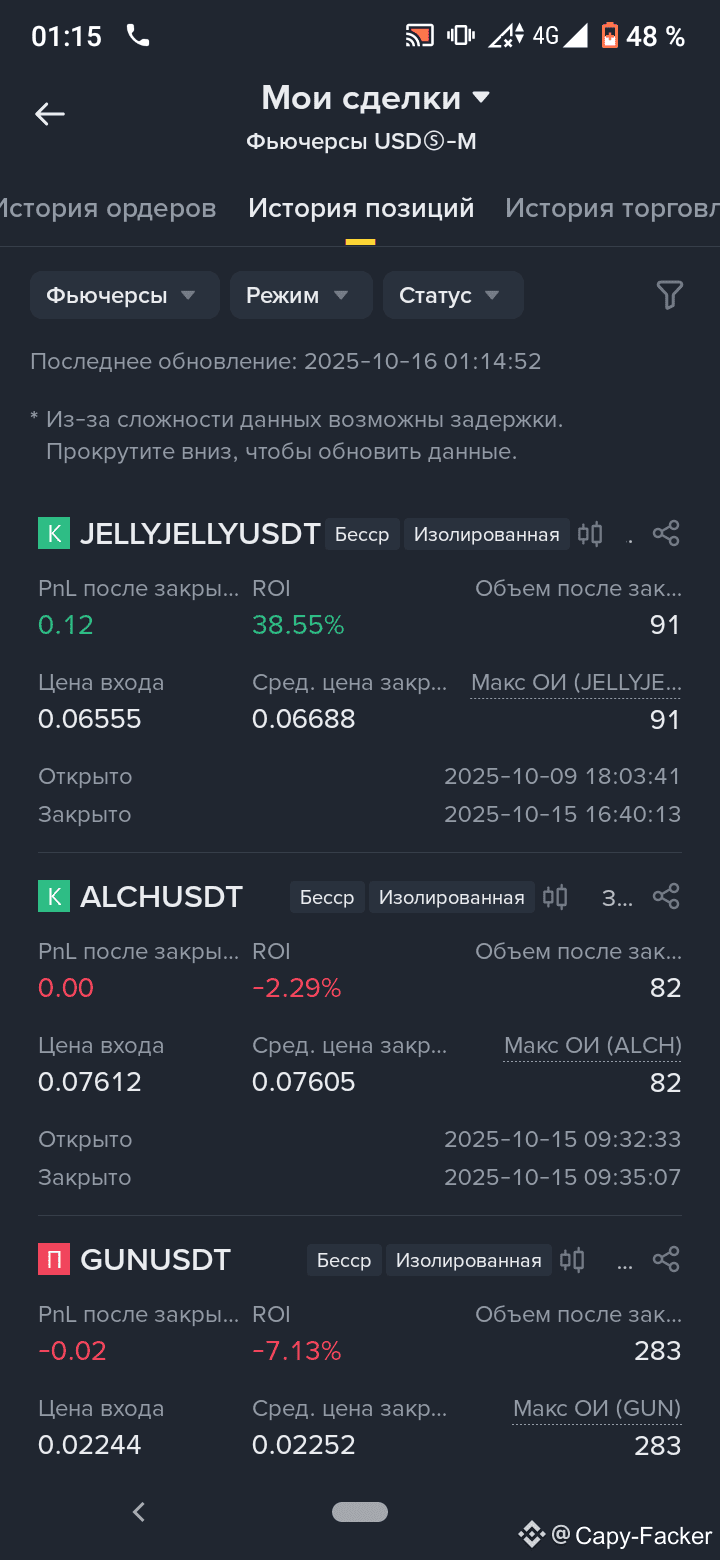The height and width of the screenshot is (1560, 720).
Task: Switch to История ордеров tab
Action: click(x=106, y=208)
